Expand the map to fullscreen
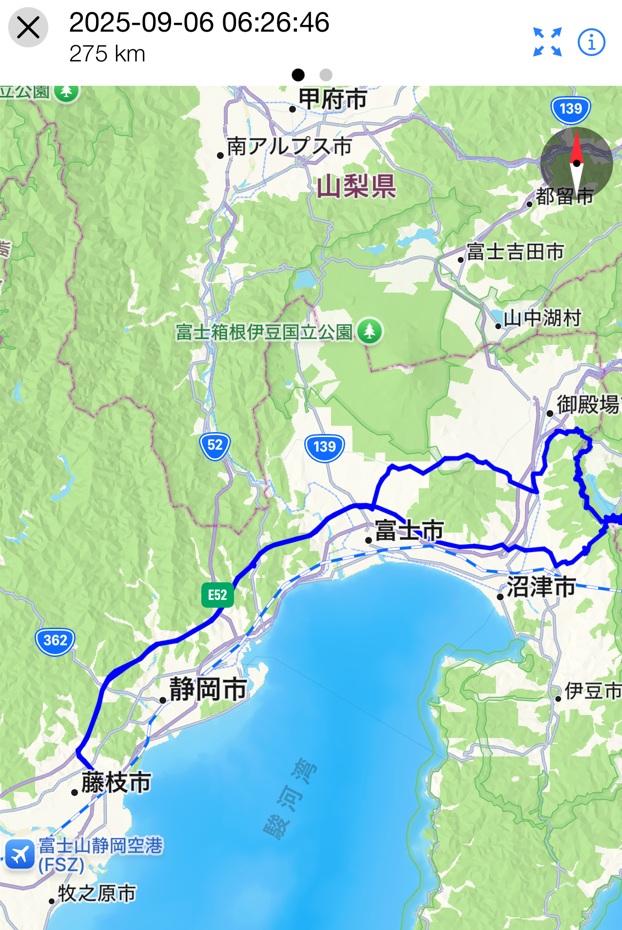This screenshot has width=622, height=930. (547, 41)
